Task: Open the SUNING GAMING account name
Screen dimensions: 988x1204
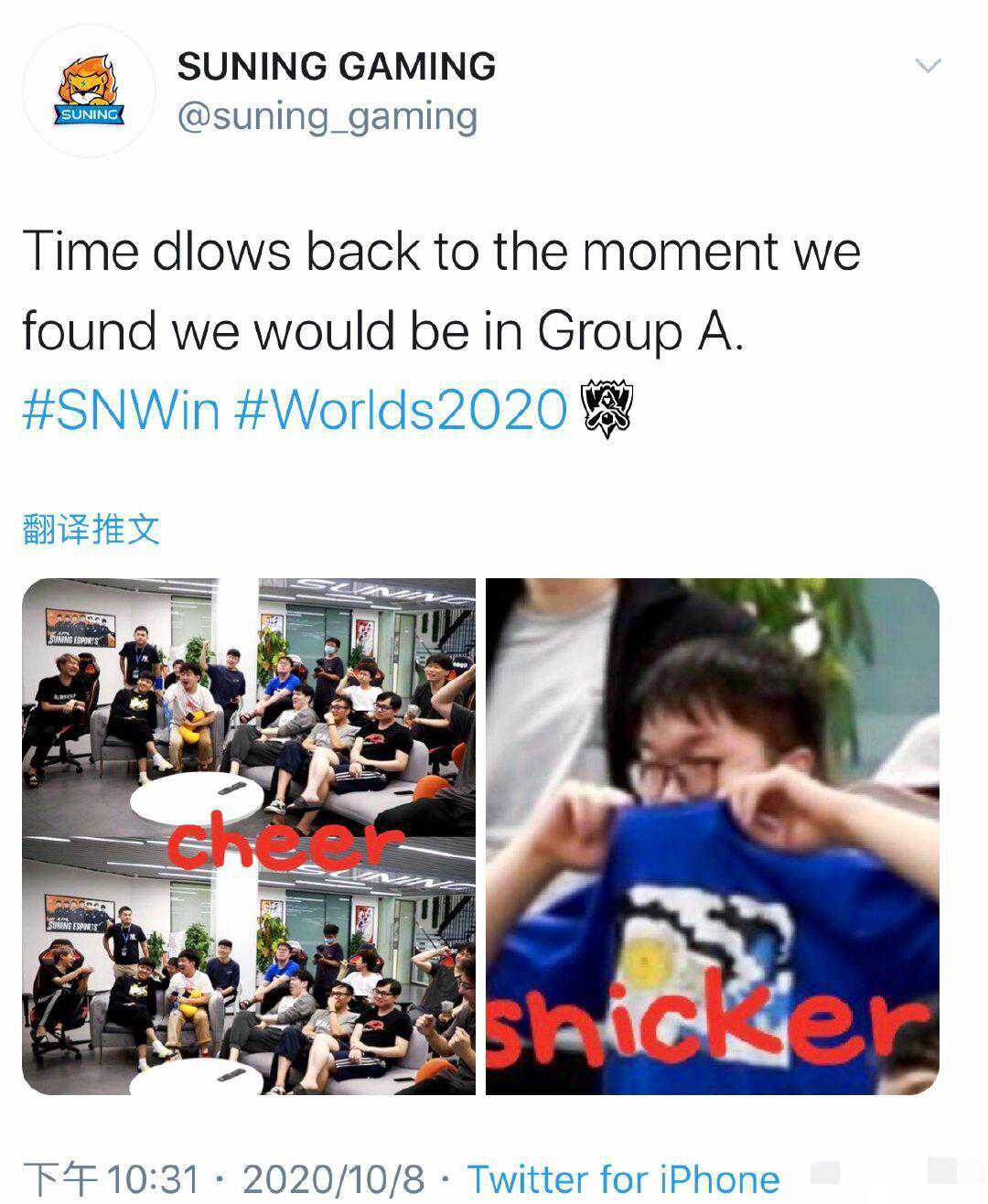Action: tap(336, 67)
